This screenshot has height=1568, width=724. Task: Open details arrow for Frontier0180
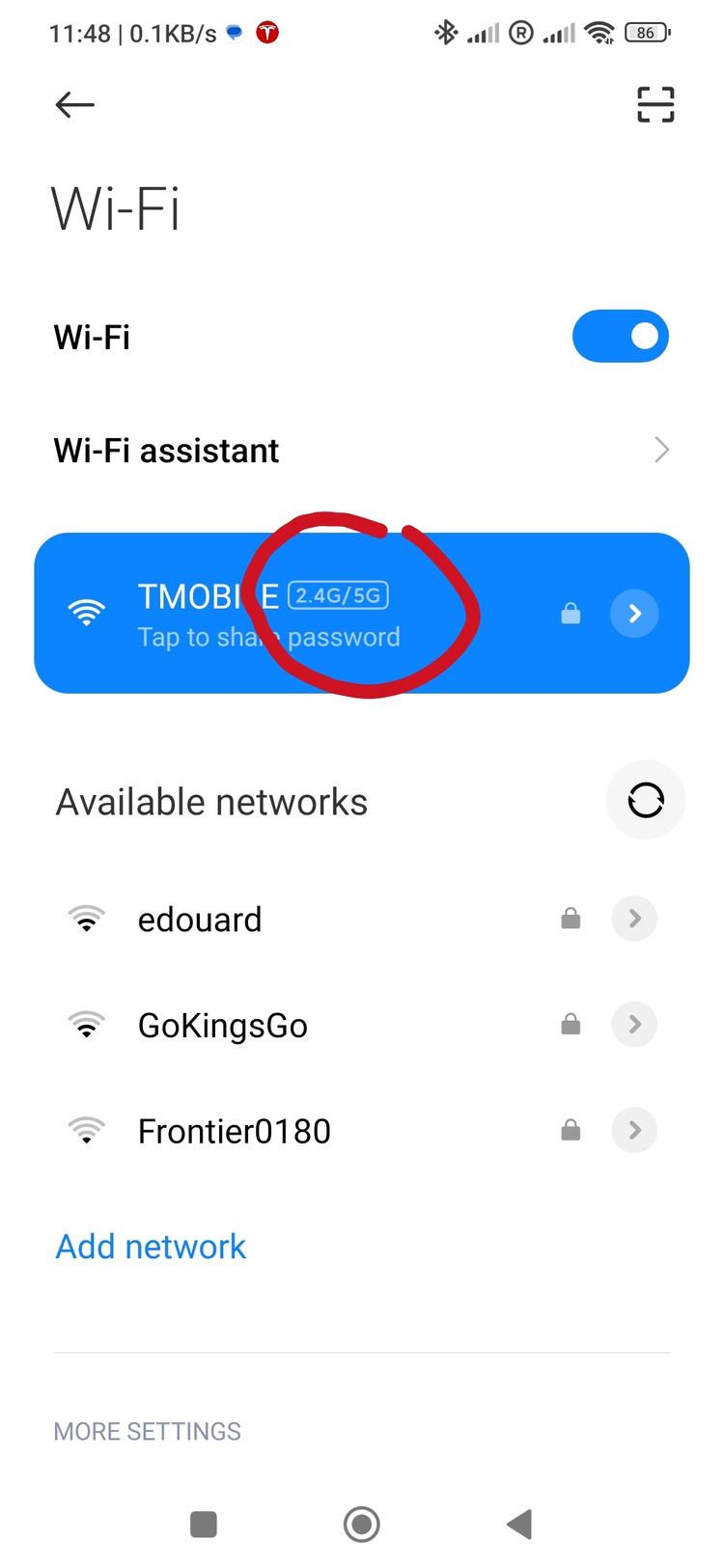[634, 1130]
